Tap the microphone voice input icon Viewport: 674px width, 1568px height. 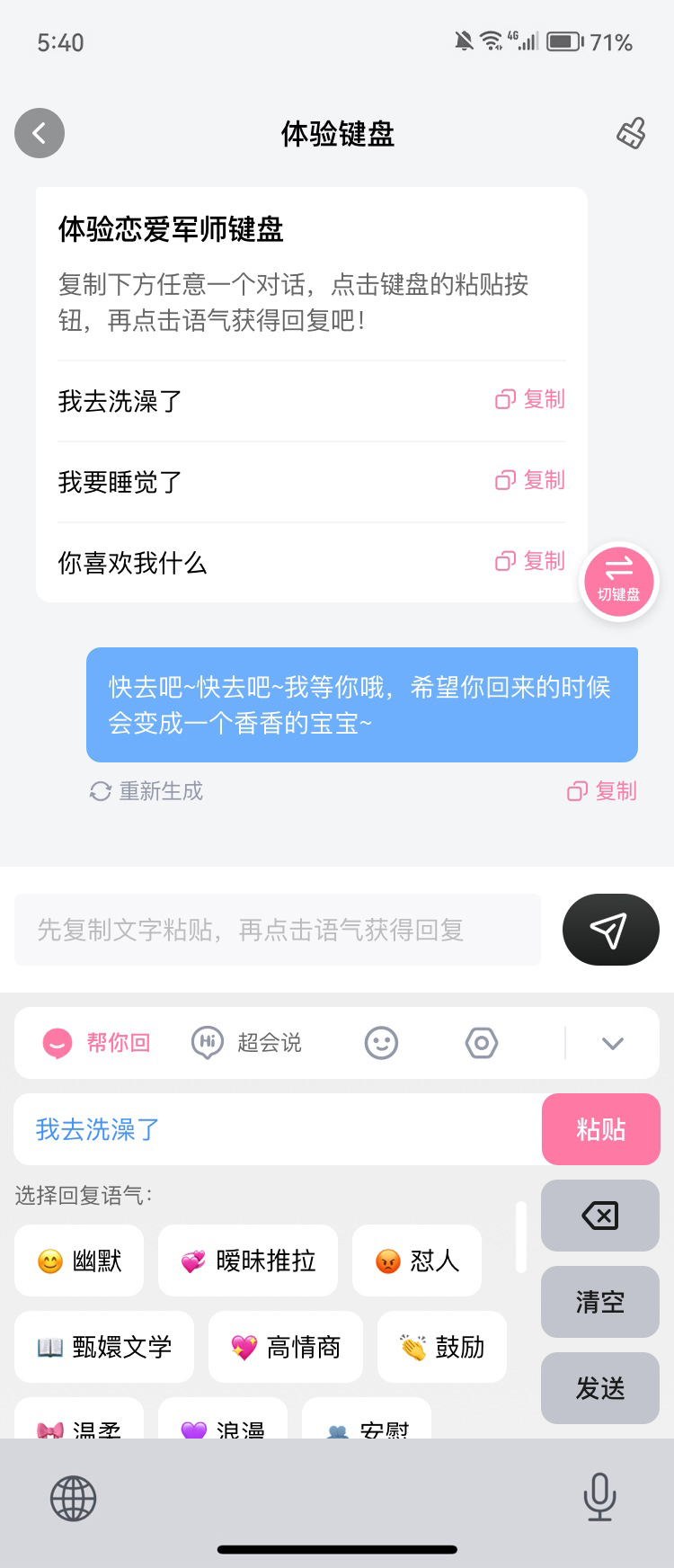click(x=599, y=1497)
